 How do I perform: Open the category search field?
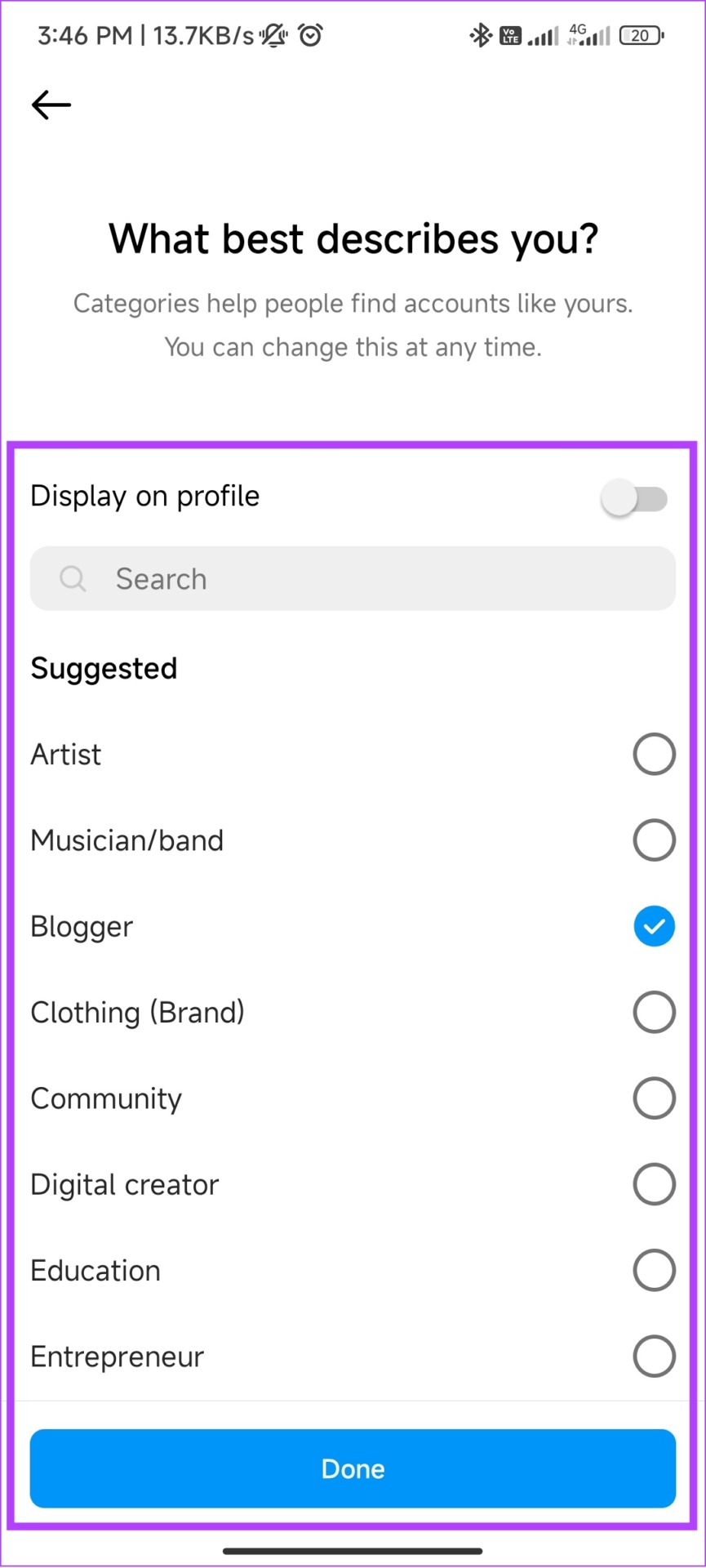click(x=353, y=578)
